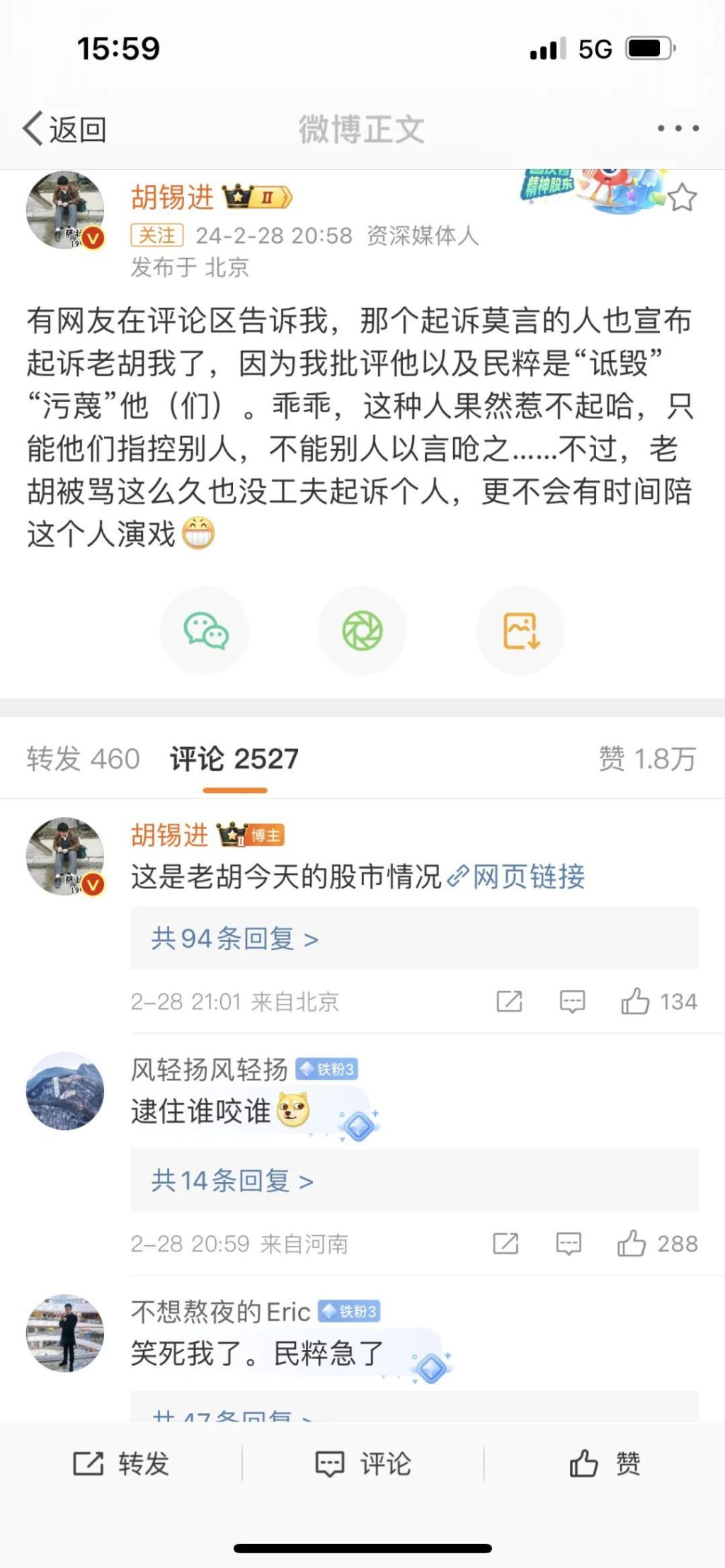Share the post to WeChat Moments
The height and width of the screenshot is (1568, 725).
pos(362,630)
